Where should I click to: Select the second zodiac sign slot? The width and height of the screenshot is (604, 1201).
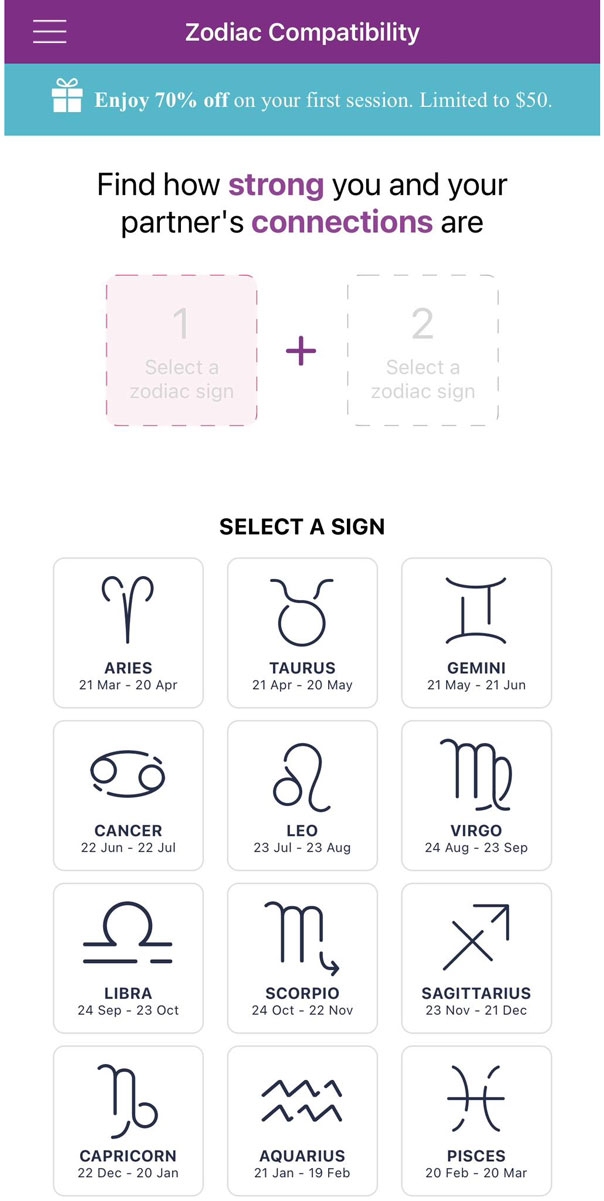coord(423,350)
